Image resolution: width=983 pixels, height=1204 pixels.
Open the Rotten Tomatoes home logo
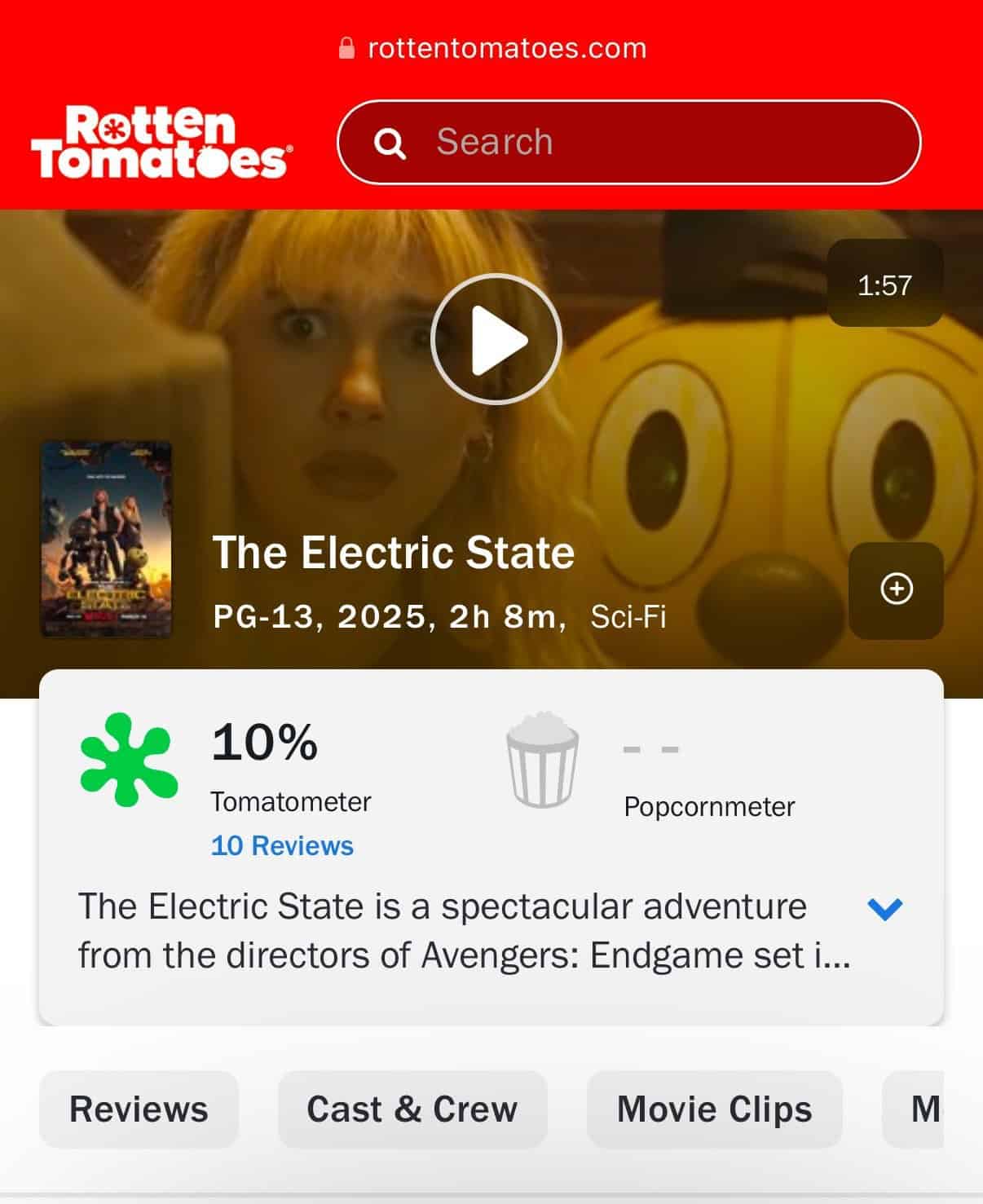point(161,142)
